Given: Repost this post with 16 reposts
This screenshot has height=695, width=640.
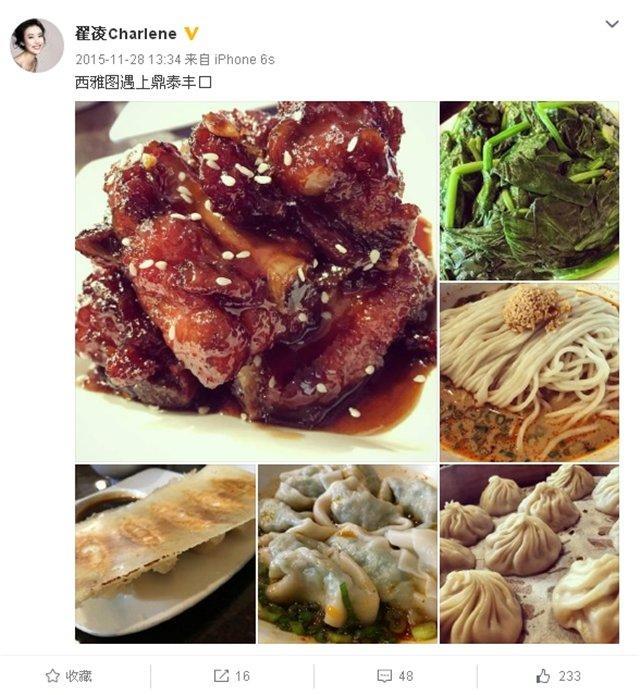Looking at the screenshot, I should (x=231, y=676).
